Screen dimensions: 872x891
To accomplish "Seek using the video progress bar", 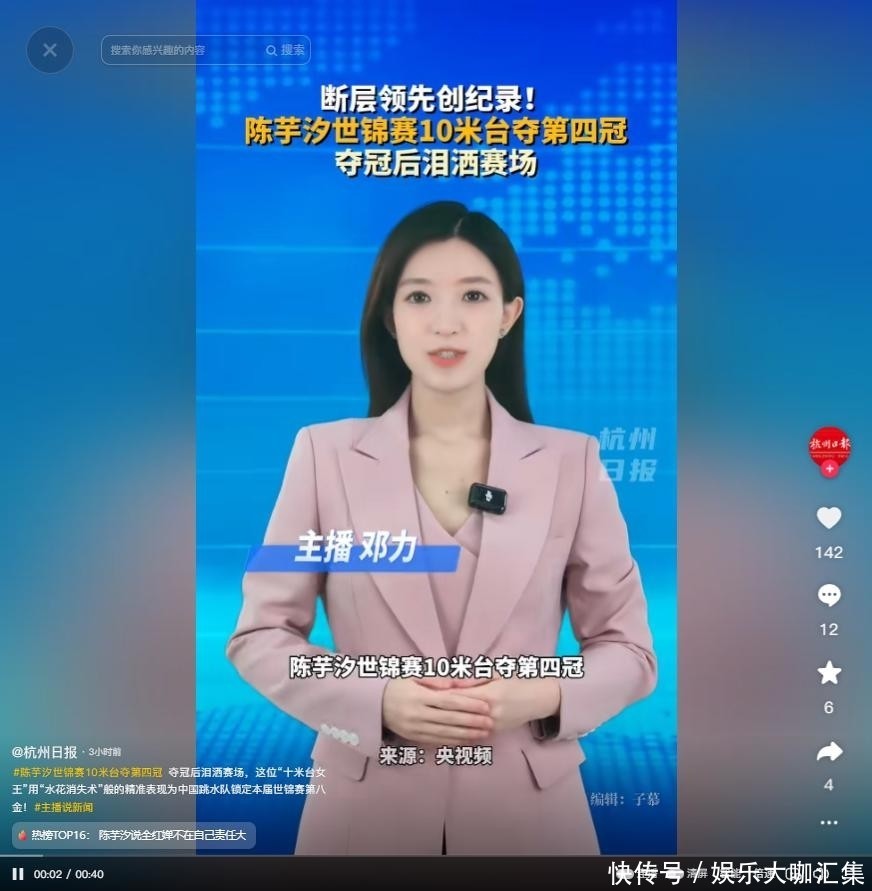I will 300,856.
